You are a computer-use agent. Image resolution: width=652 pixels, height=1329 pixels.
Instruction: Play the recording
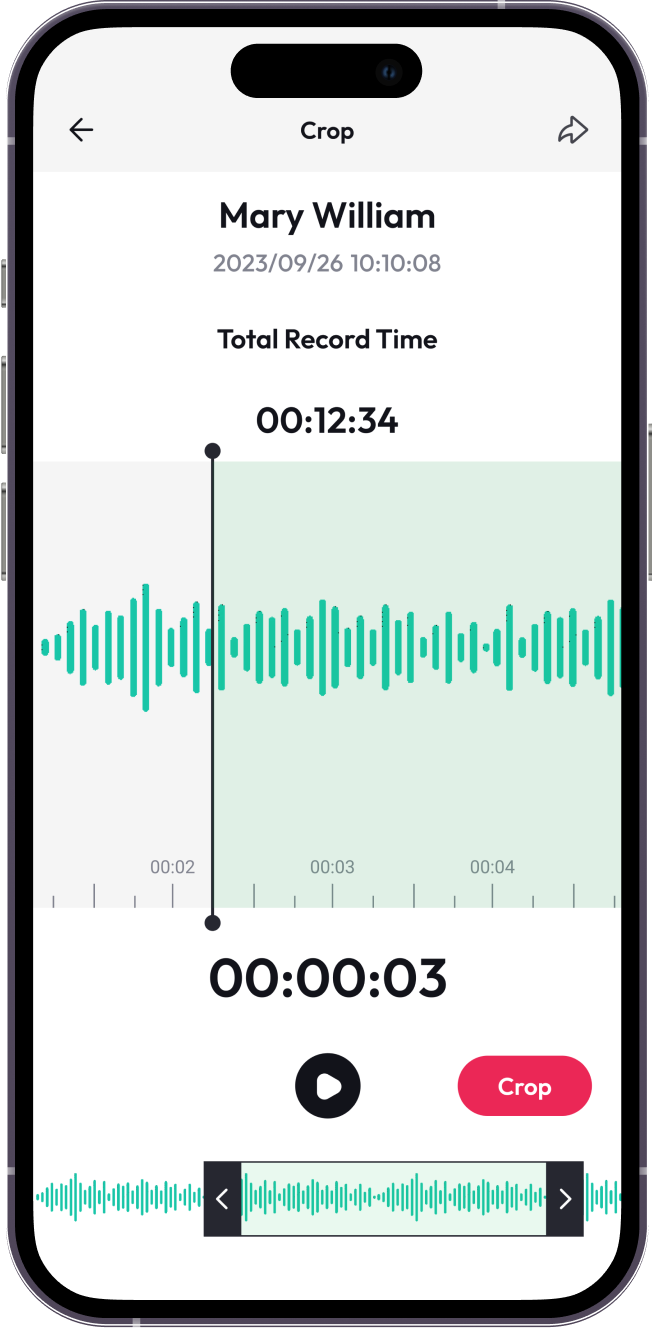coord(328,1086)
